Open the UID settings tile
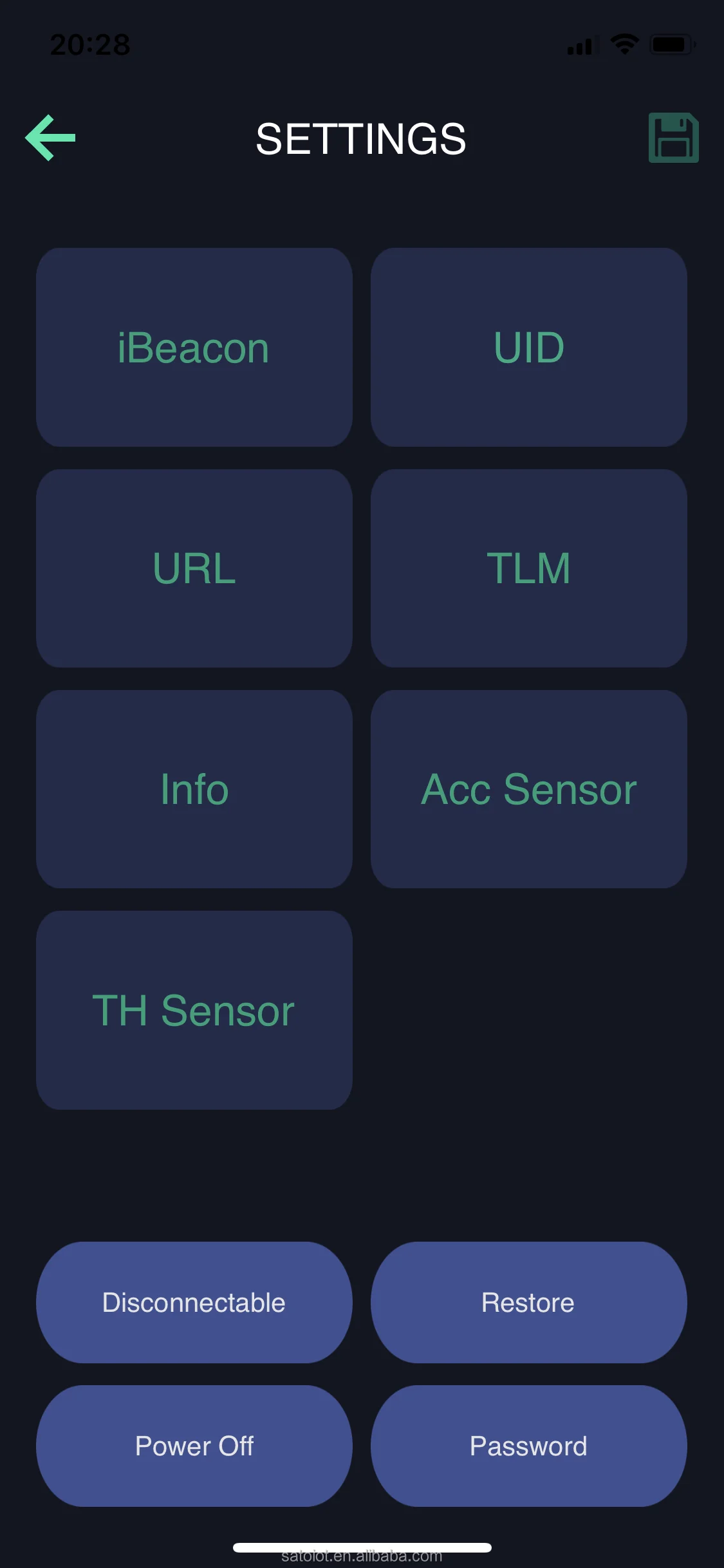Screen dimensions: 724x1568 click(529, 348)
